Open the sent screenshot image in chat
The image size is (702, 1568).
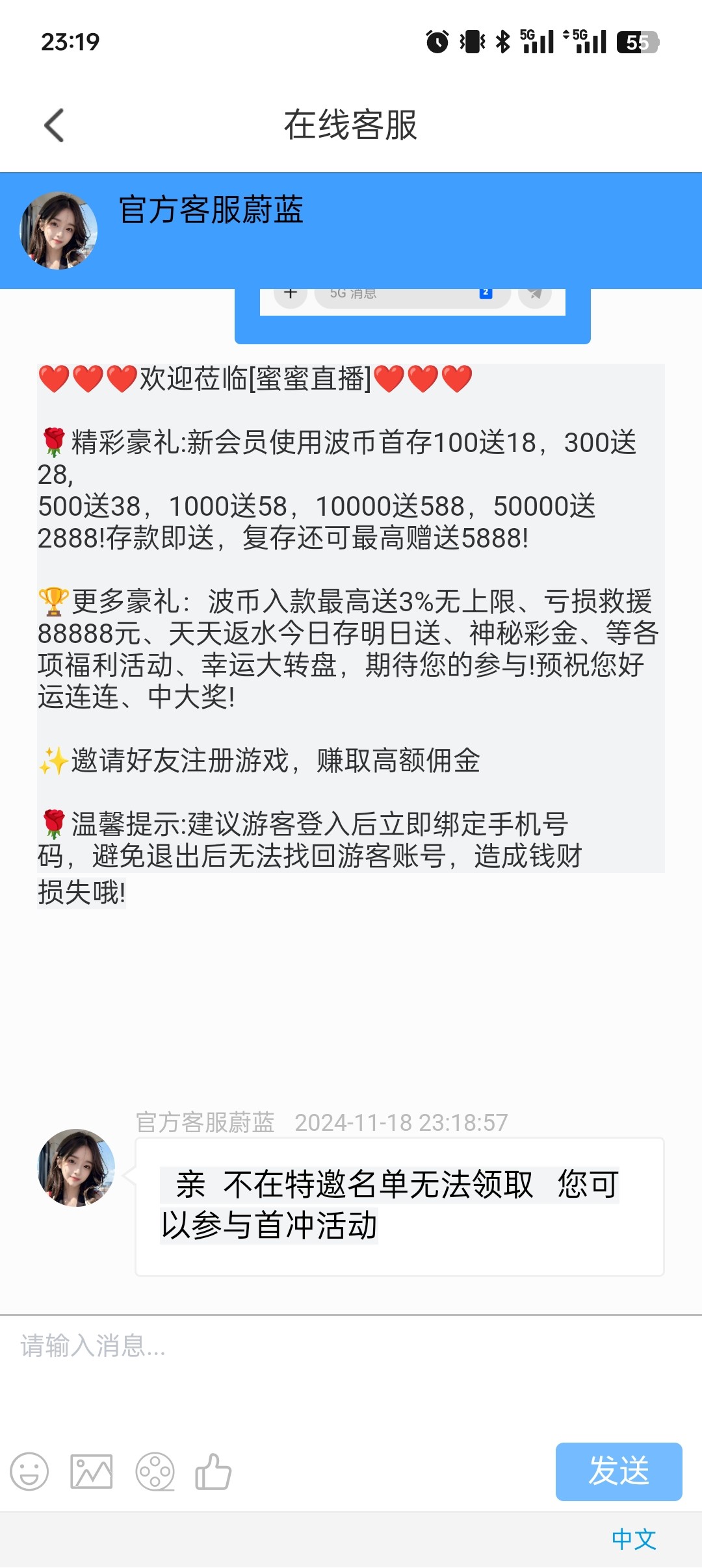click(x=412, y=313)
